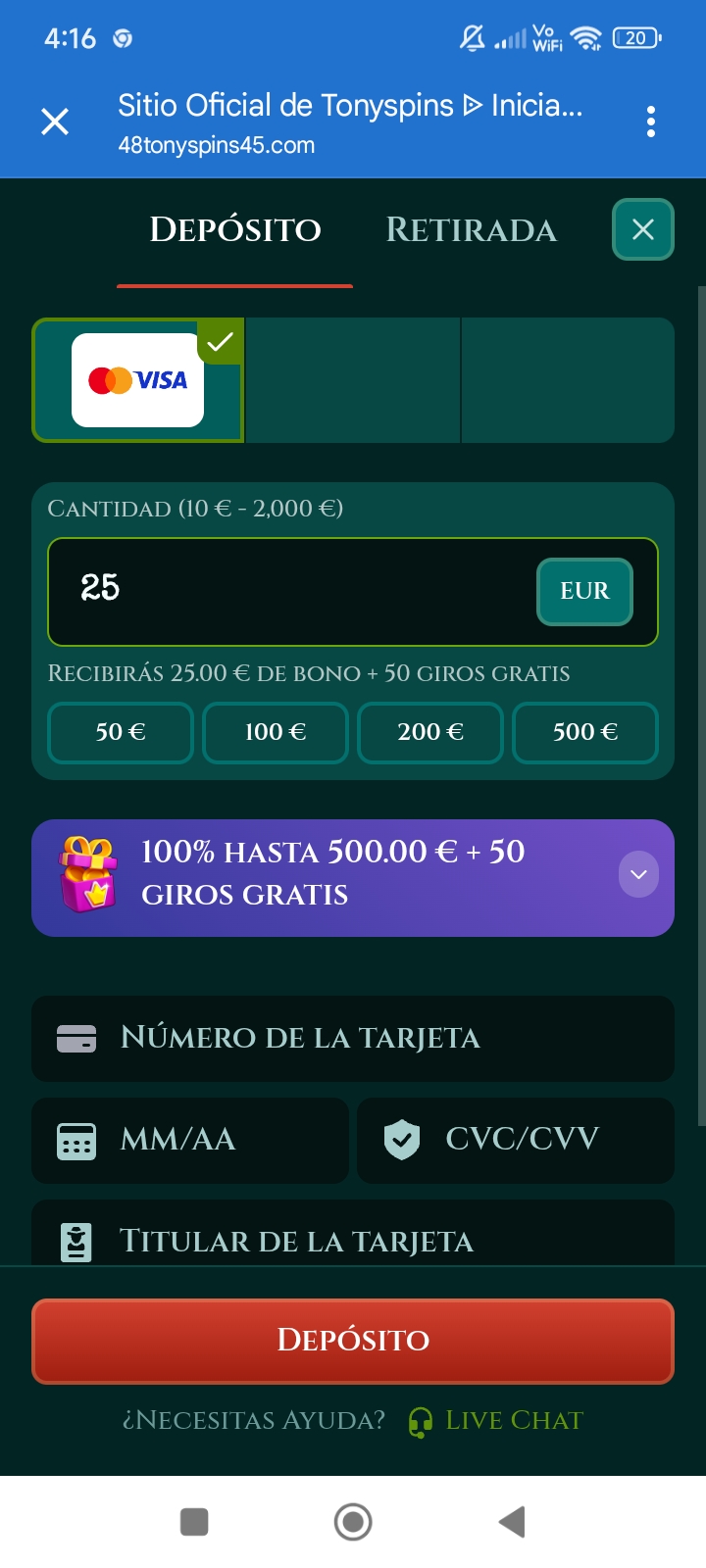706x1568 pixels.
Task: Focus the CVC/CVV field
Action: tap(516, 1140)
